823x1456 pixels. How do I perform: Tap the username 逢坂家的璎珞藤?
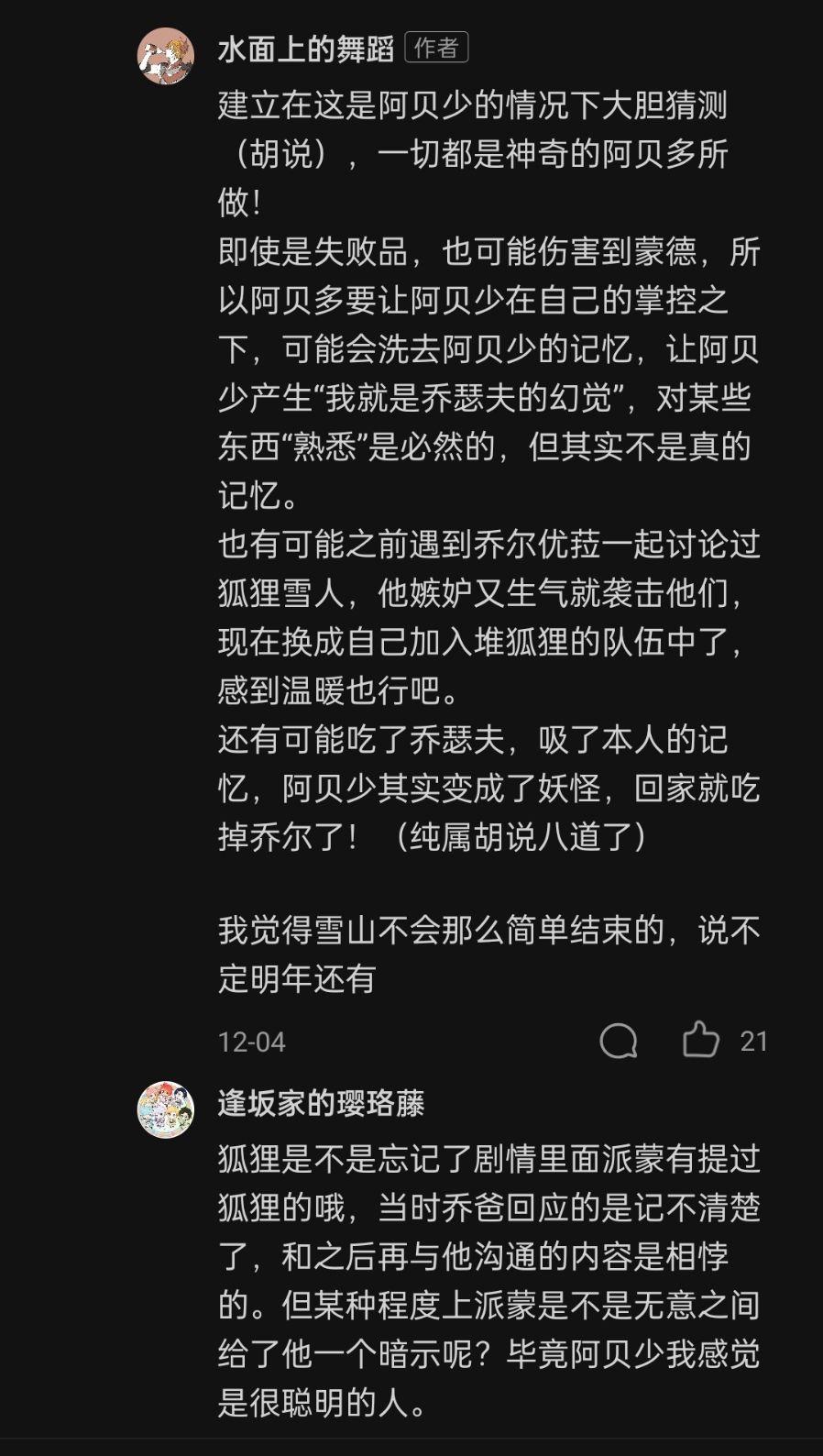tap(322, 1102)
